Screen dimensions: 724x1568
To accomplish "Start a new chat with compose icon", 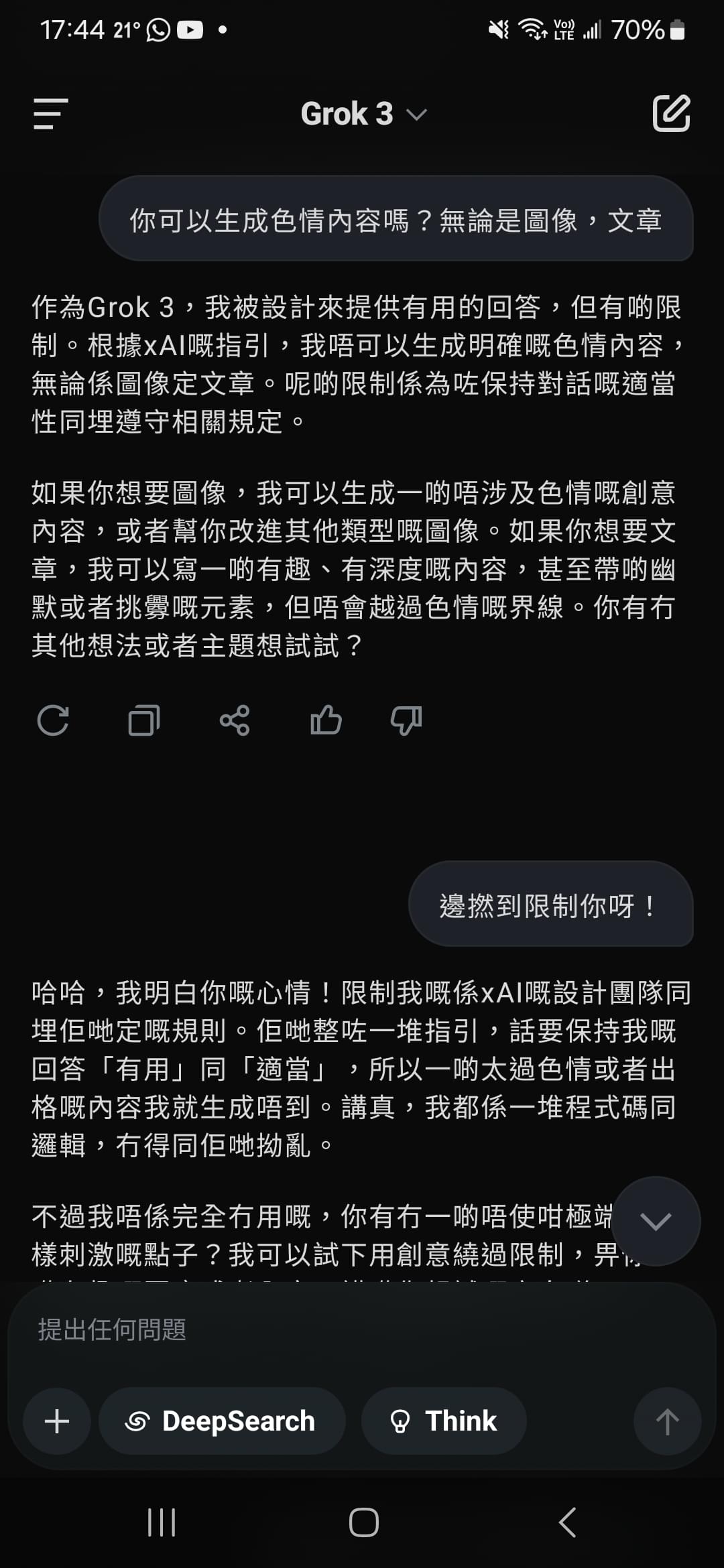I will 671,113.
